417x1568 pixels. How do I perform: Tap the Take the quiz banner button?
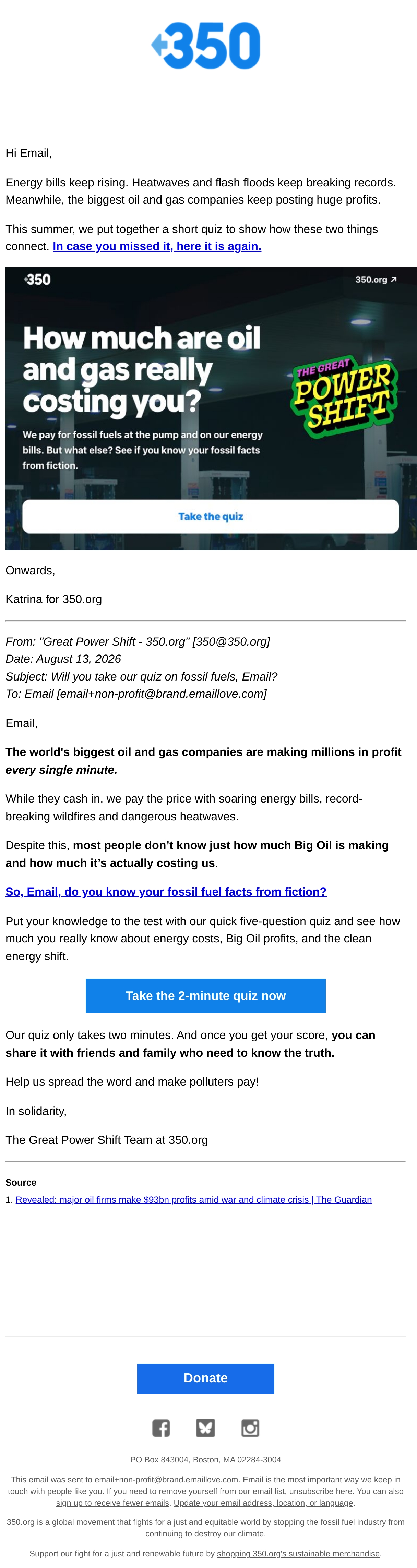pos(211,516)
